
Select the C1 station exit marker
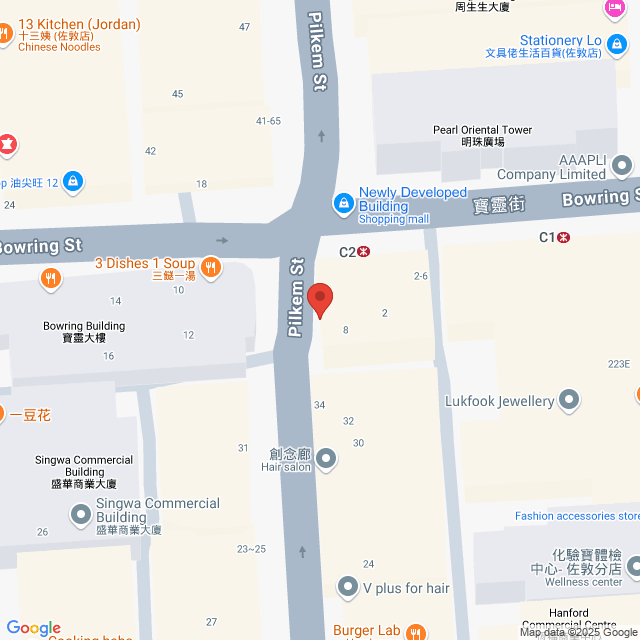(x=564, y=238)
